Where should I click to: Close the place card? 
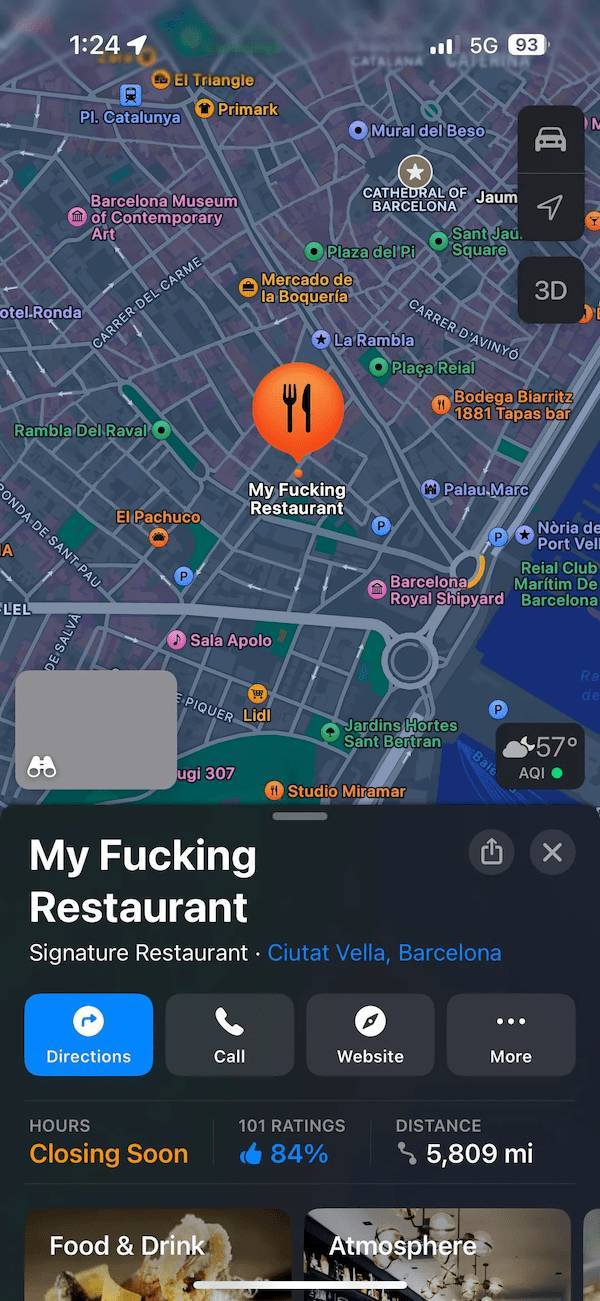click(x=552, y=852)
